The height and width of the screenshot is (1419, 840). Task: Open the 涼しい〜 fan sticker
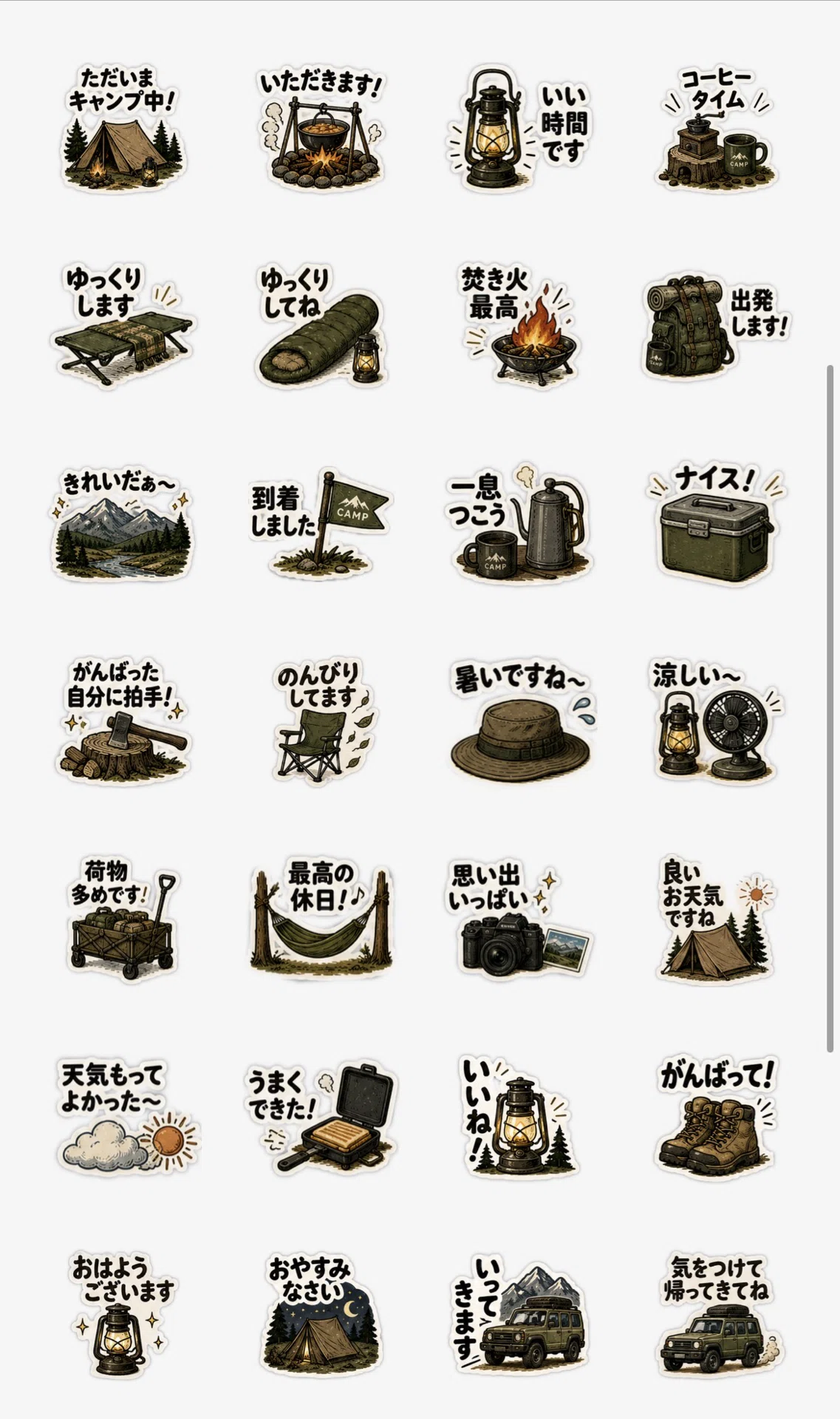[x=714, y=720]
